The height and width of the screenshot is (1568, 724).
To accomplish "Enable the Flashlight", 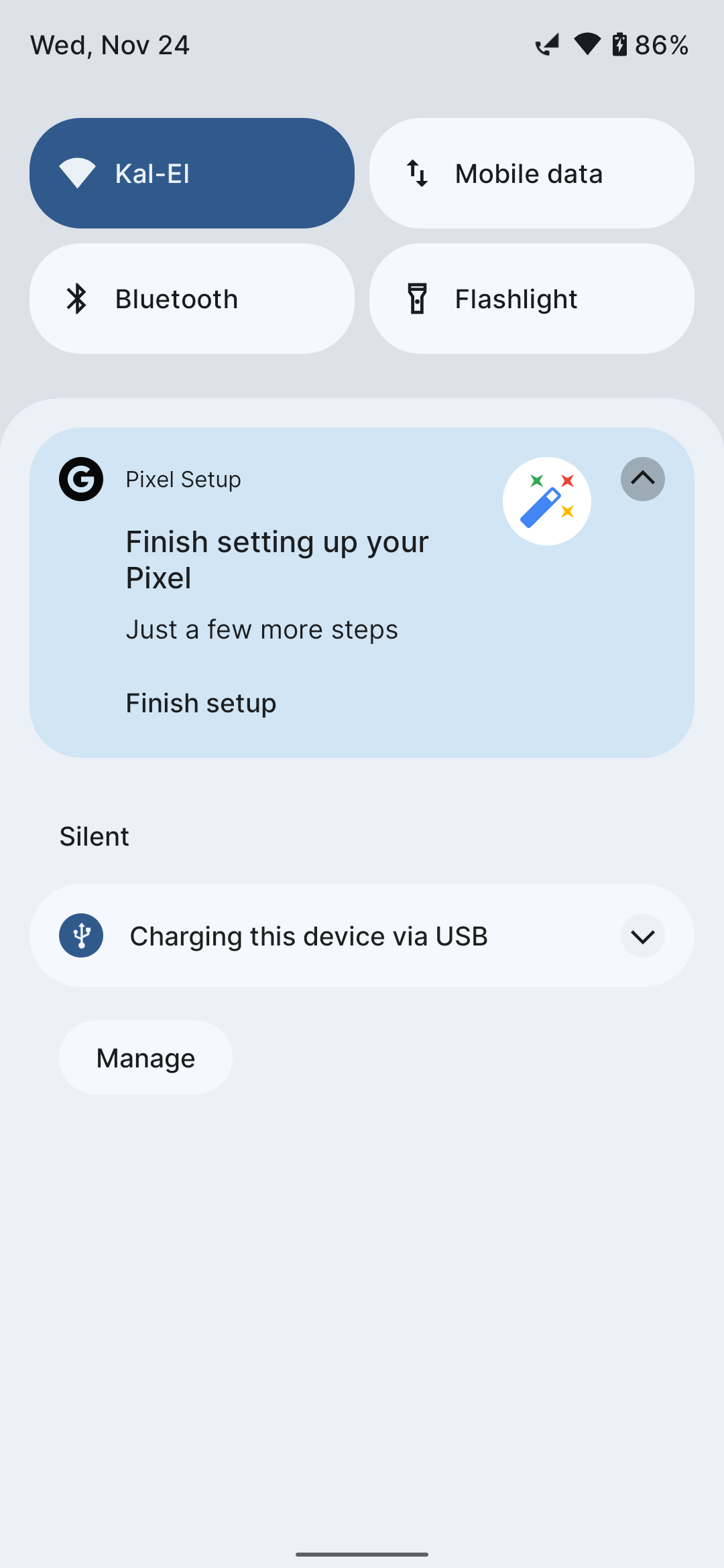I will [x=531, y=299].
